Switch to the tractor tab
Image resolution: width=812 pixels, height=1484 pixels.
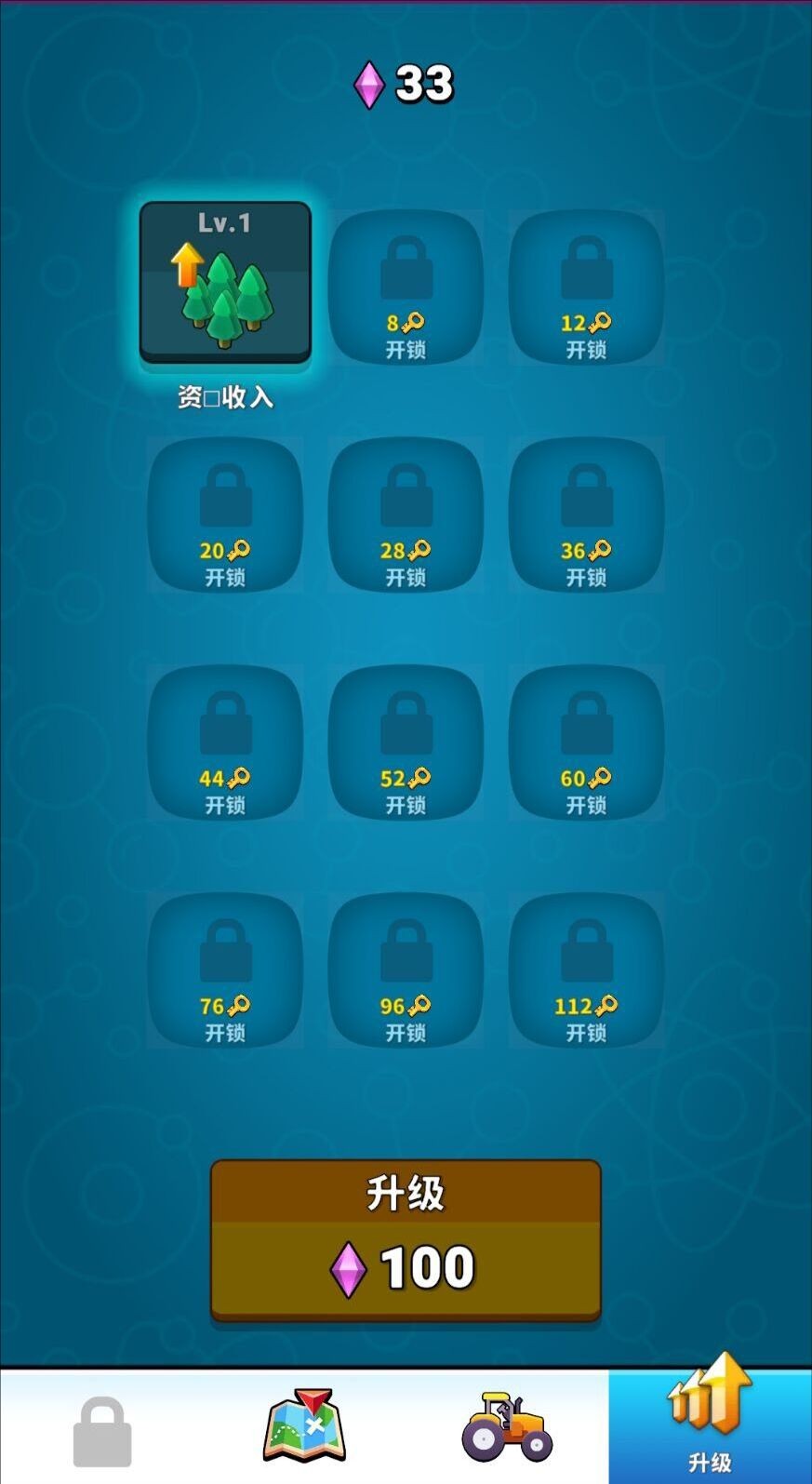(507, 1427)
